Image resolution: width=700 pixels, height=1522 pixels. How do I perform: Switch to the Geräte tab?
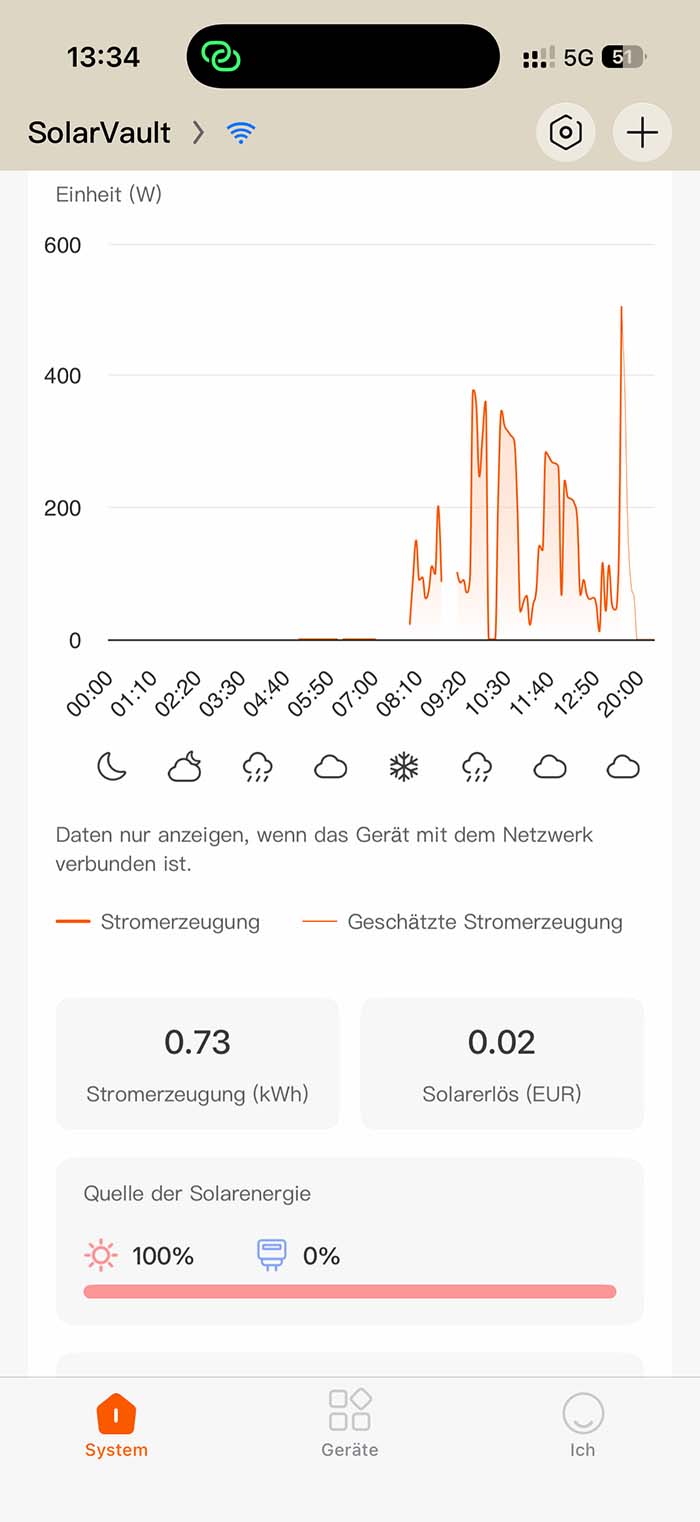349,1422
